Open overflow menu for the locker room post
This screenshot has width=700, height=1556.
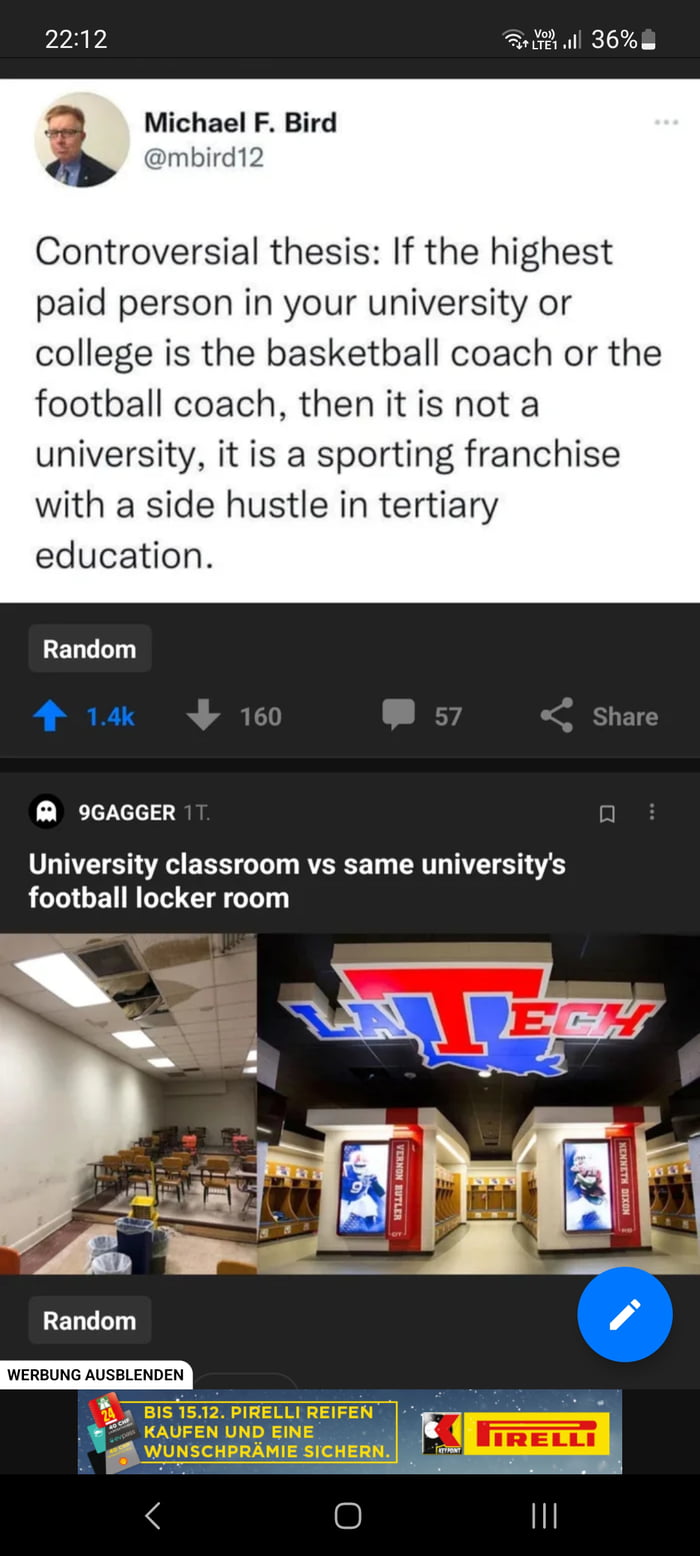(652, 813)
